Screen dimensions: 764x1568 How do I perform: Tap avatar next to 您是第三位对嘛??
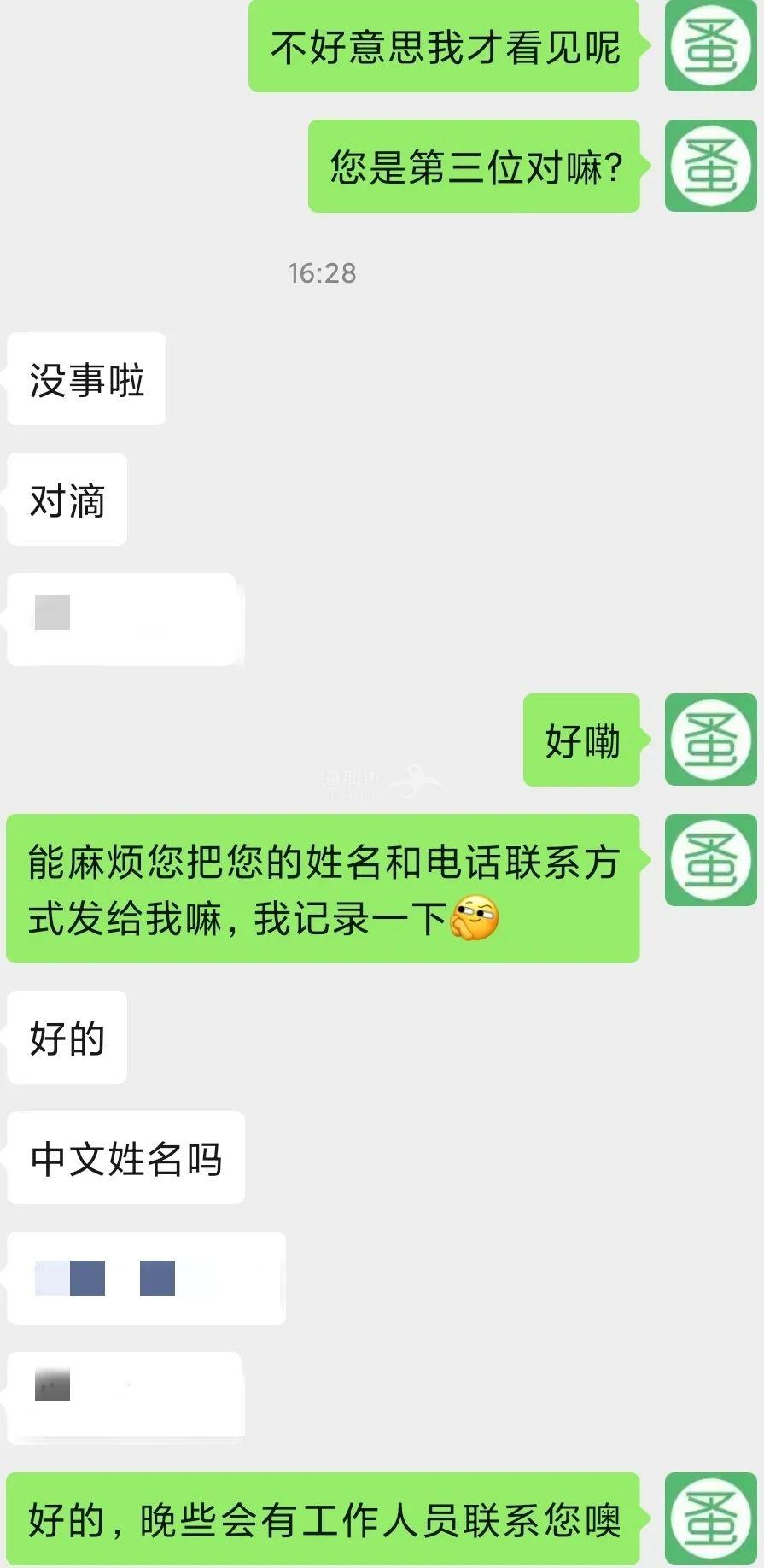click(710, 166)
